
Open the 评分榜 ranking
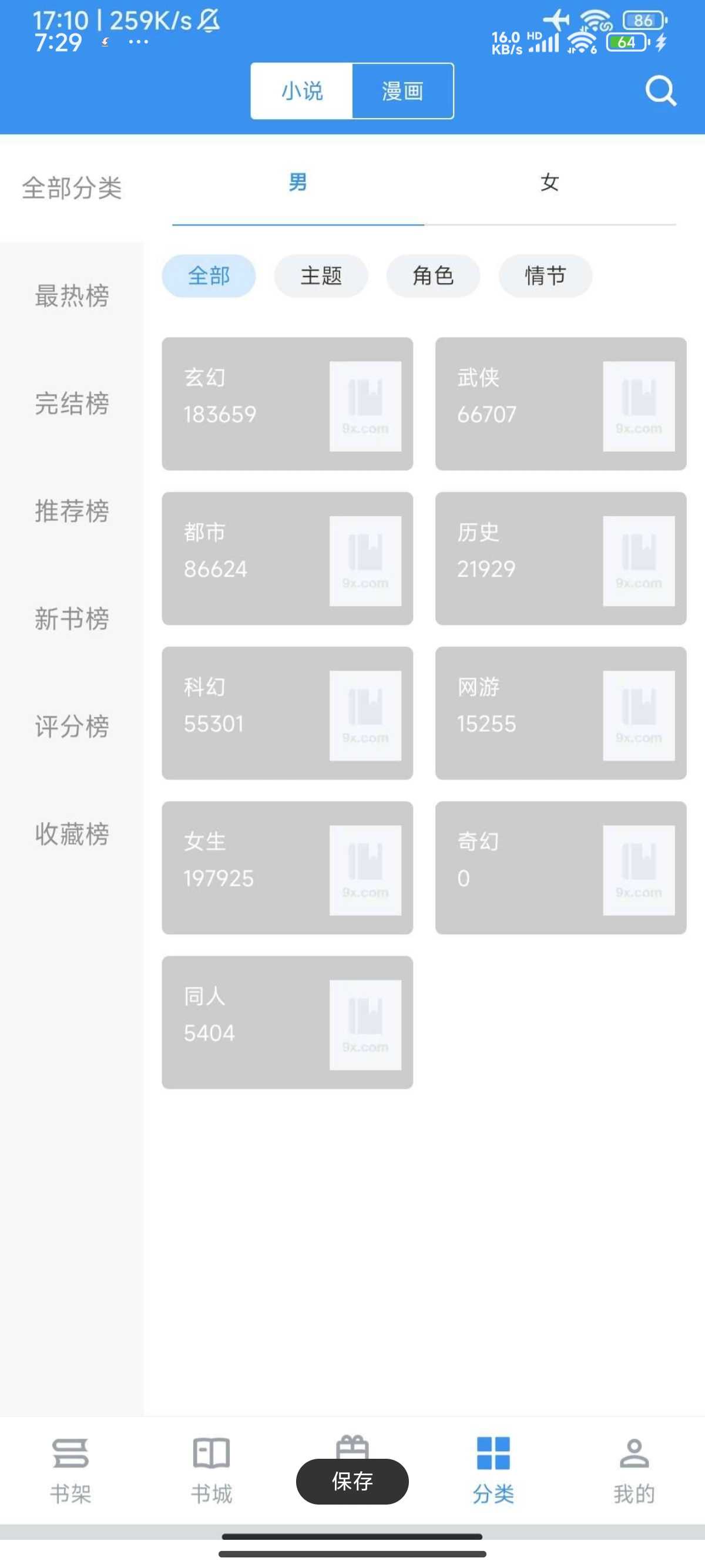coord(72,726)
